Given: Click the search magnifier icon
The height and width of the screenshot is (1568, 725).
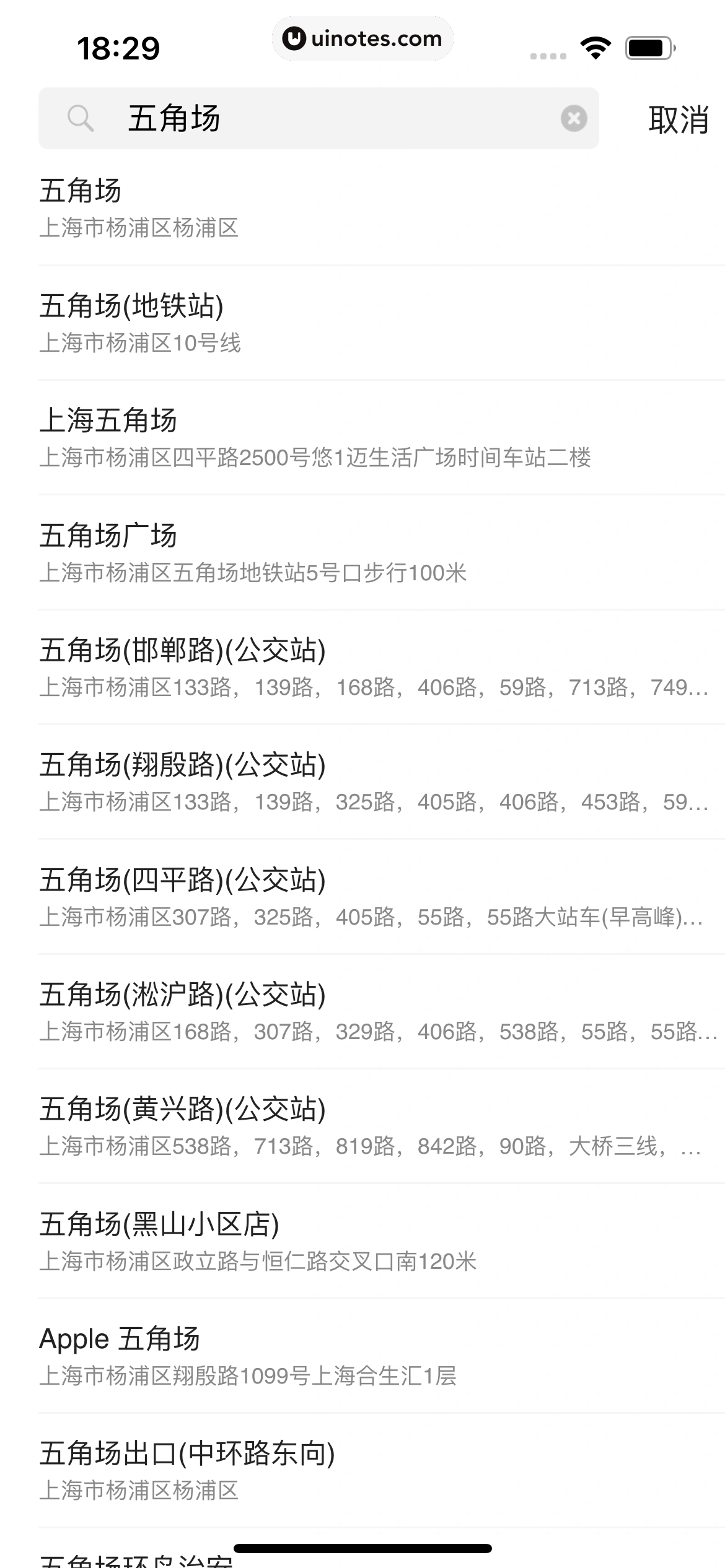Looking at the screenshot, I should (x=81, y=118).
